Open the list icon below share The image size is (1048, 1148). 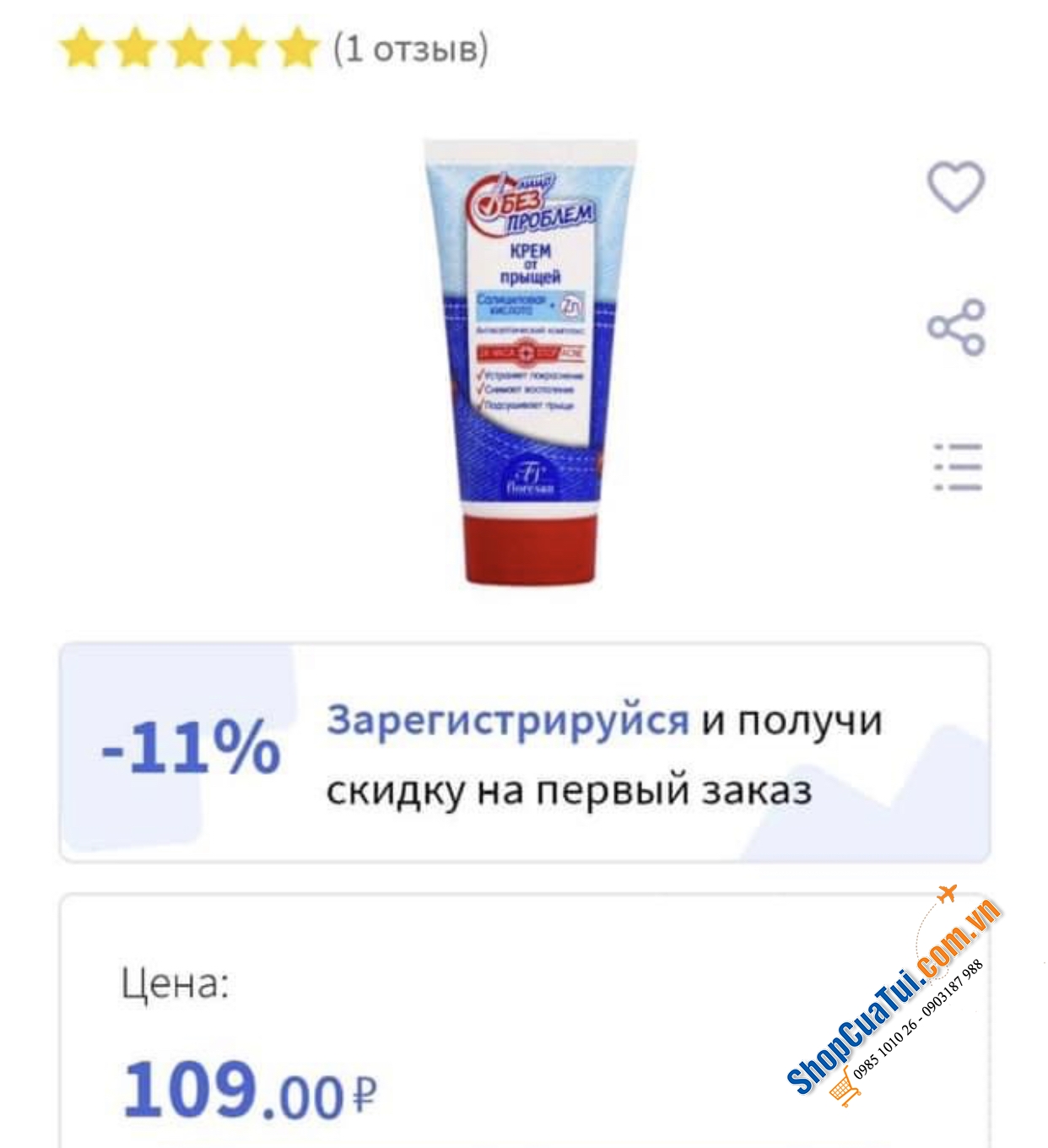pyautogui.click(x=958, y=466)
